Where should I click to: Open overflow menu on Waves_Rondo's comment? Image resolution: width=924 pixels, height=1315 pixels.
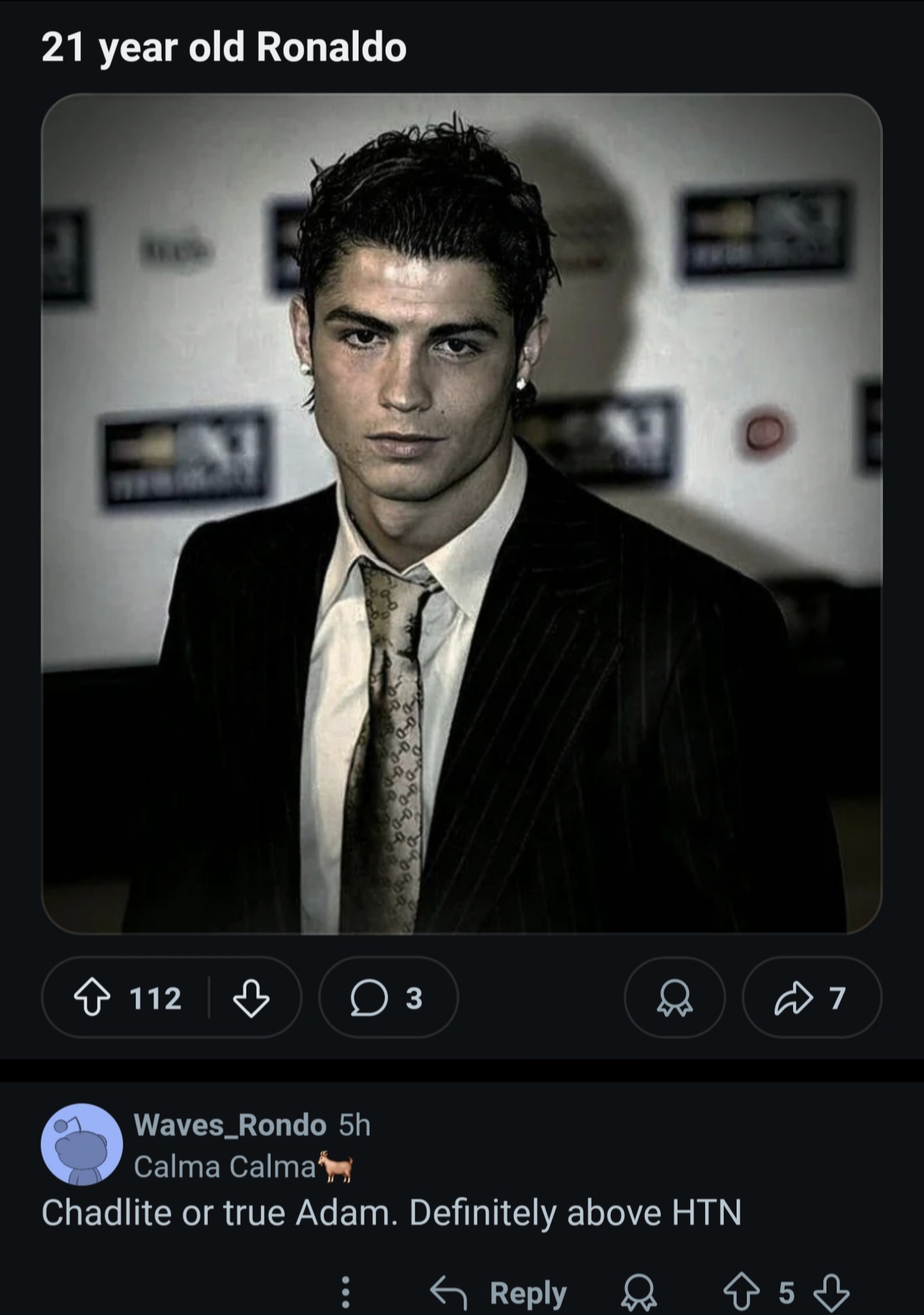[x=345, y=1293]
